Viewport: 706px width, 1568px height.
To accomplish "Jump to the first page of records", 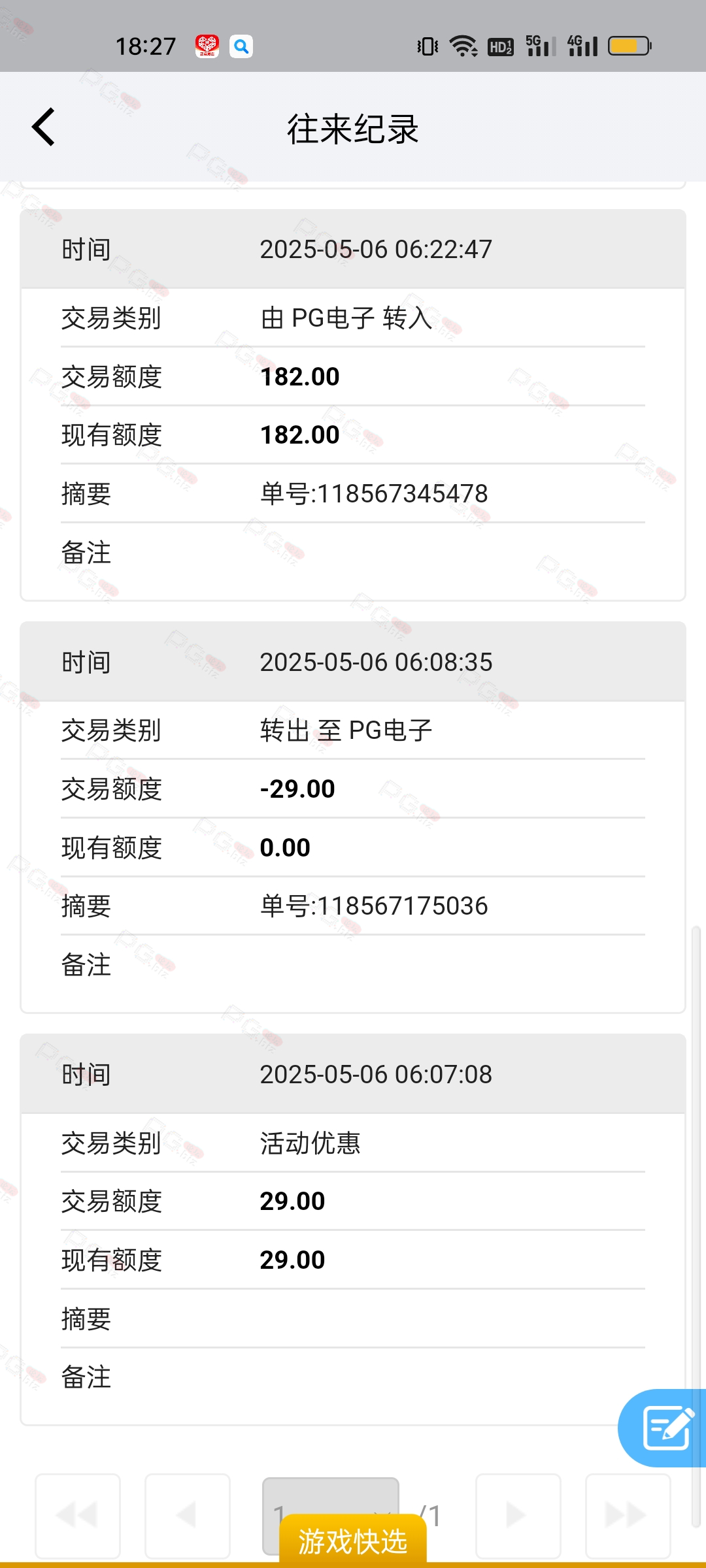I will pos(78,1516).
